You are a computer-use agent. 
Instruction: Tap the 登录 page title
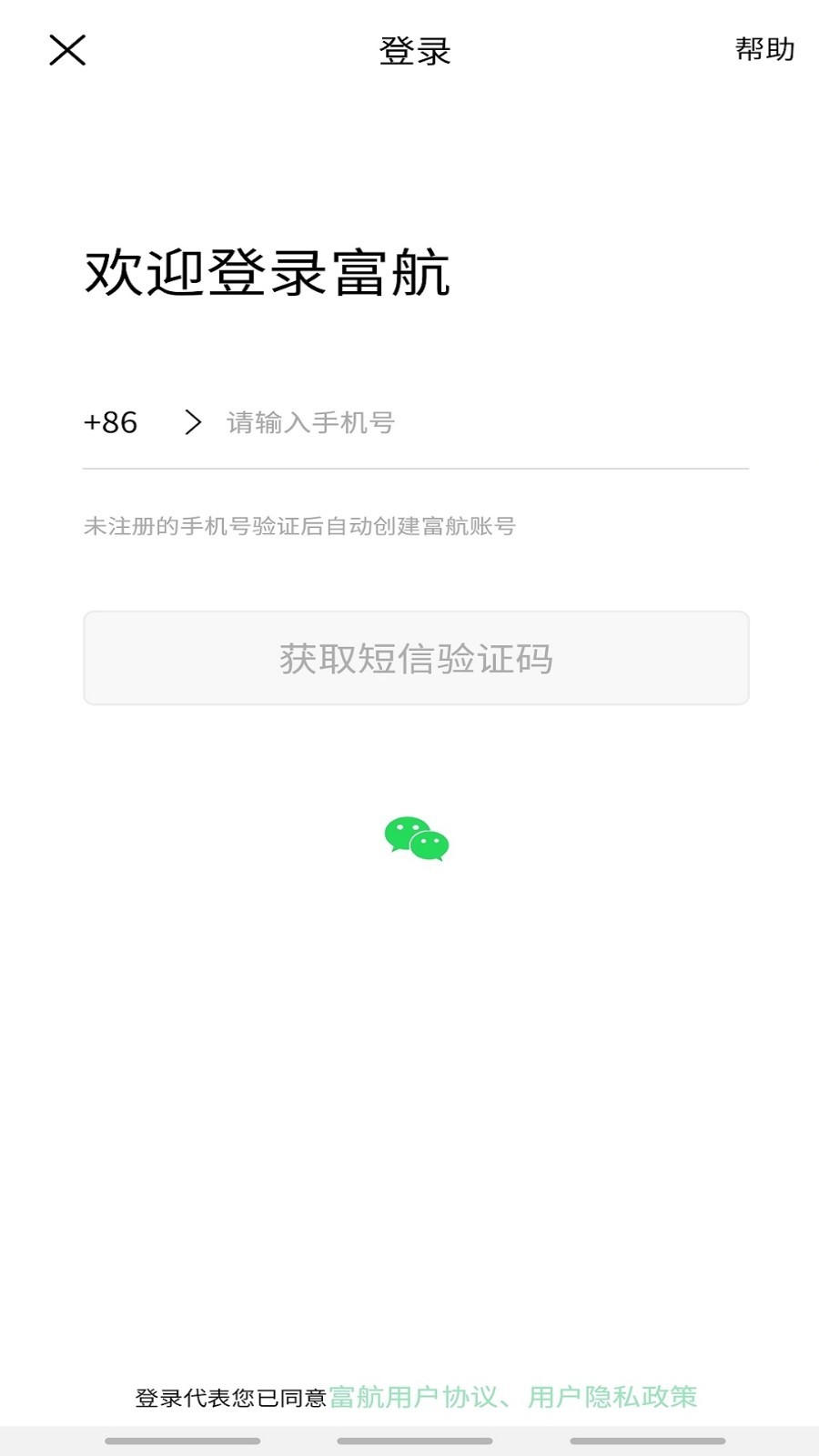[x=414, y=52]
